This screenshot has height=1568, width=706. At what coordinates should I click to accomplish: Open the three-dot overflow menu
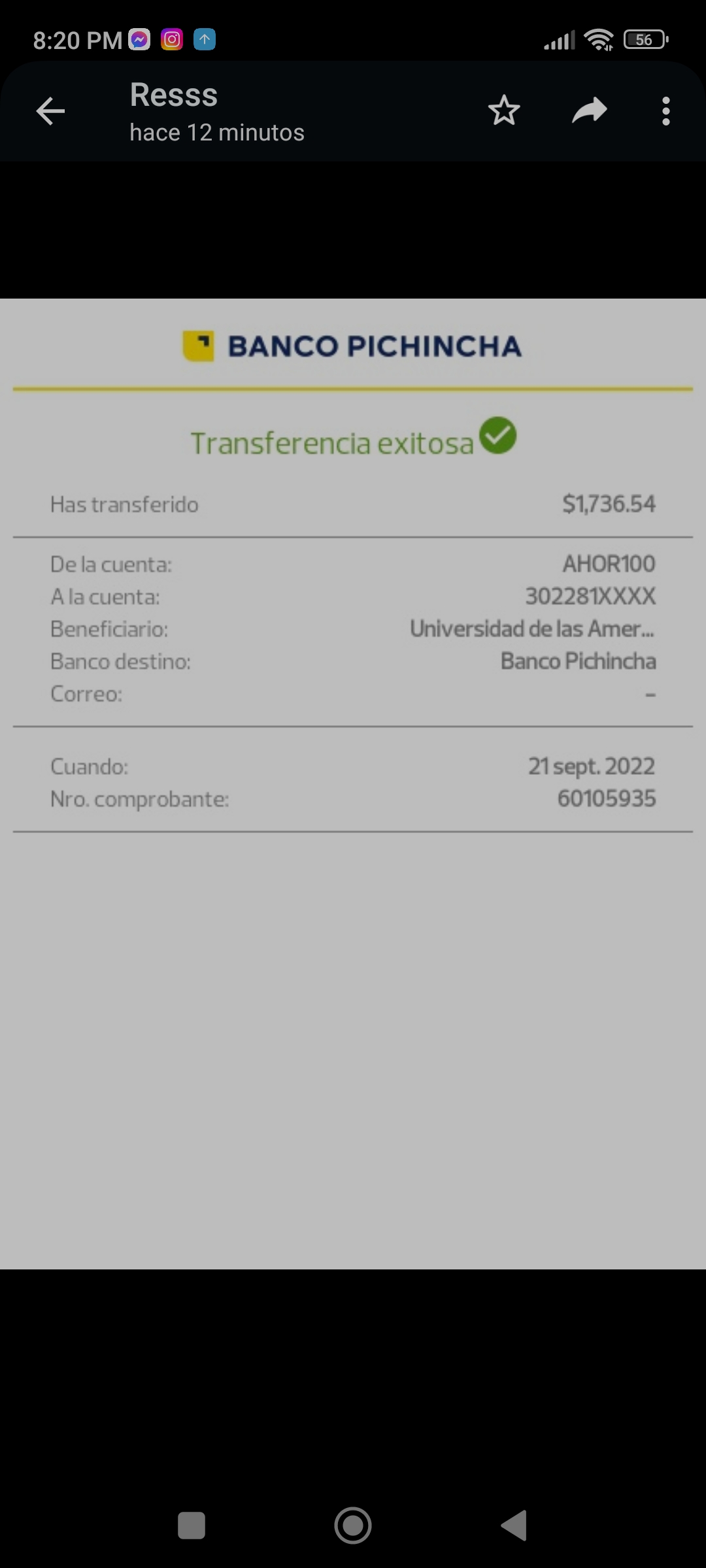point(665,111)
